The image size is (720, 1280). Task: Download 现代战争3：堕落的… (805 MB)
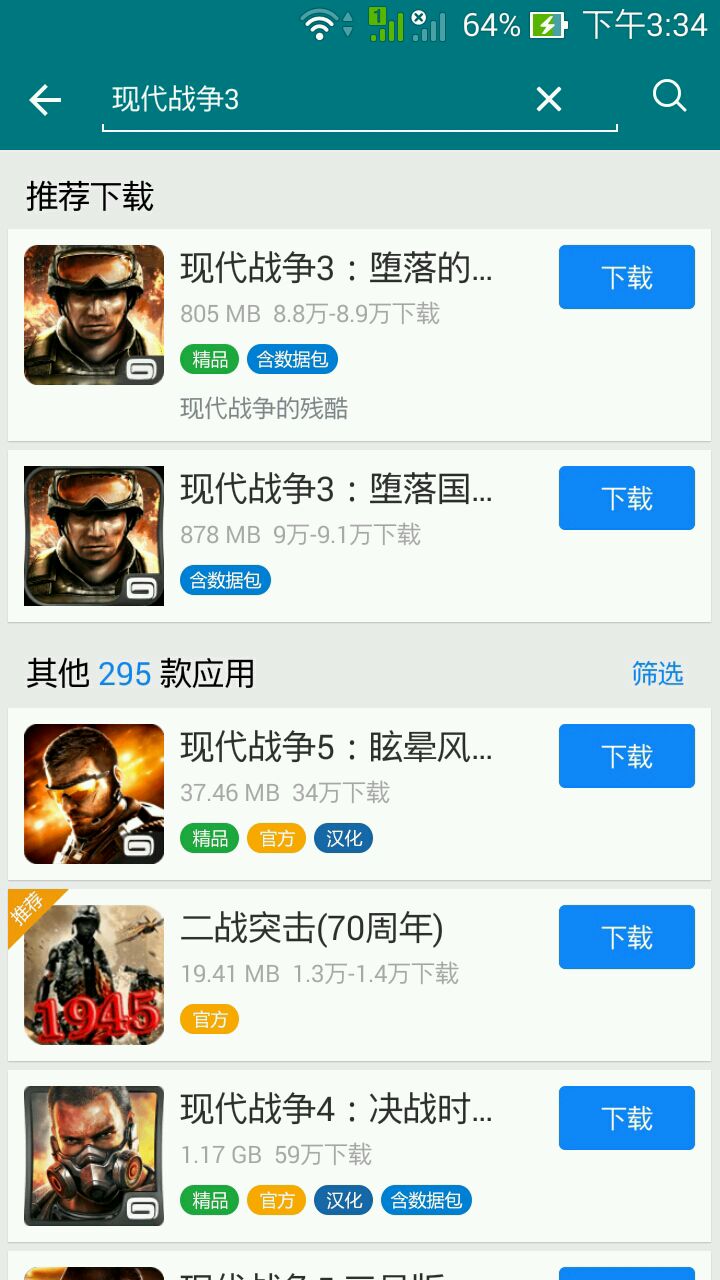[626, 277]
